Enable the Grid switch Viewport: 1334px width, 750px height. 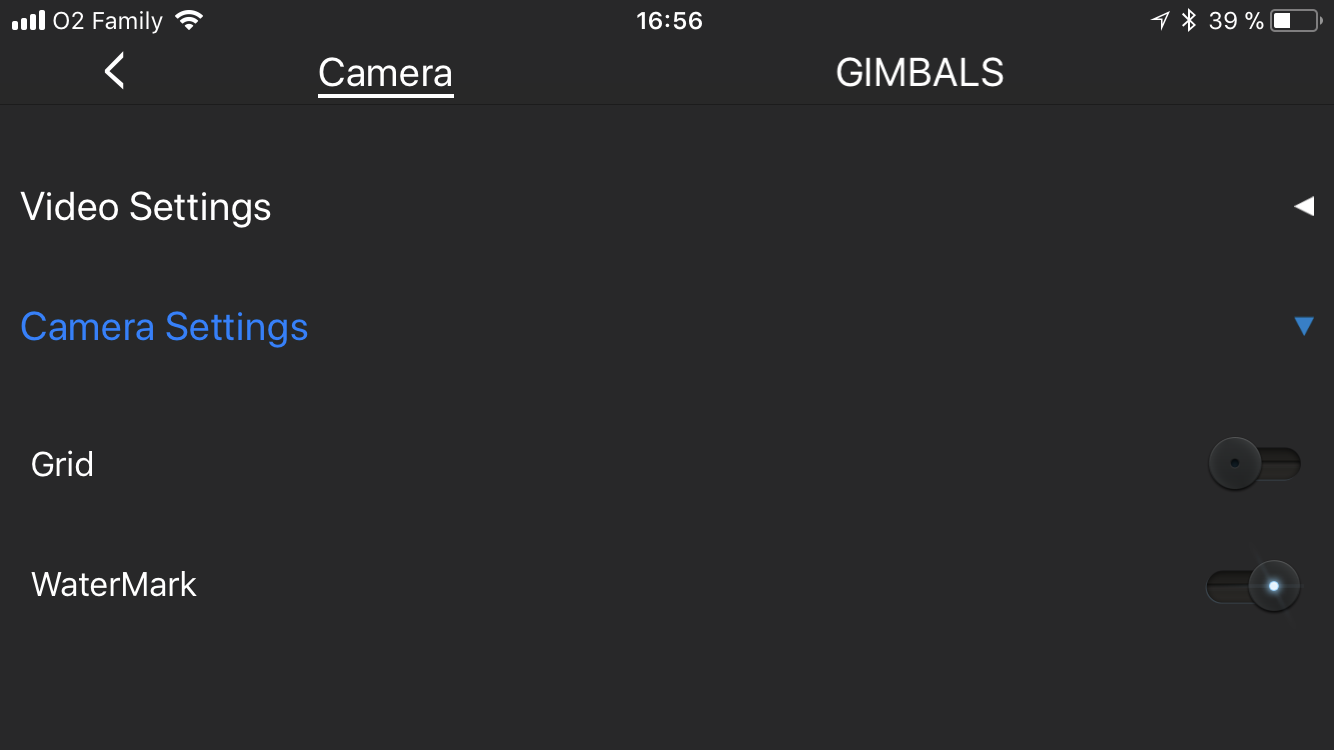pos(1254,464)
